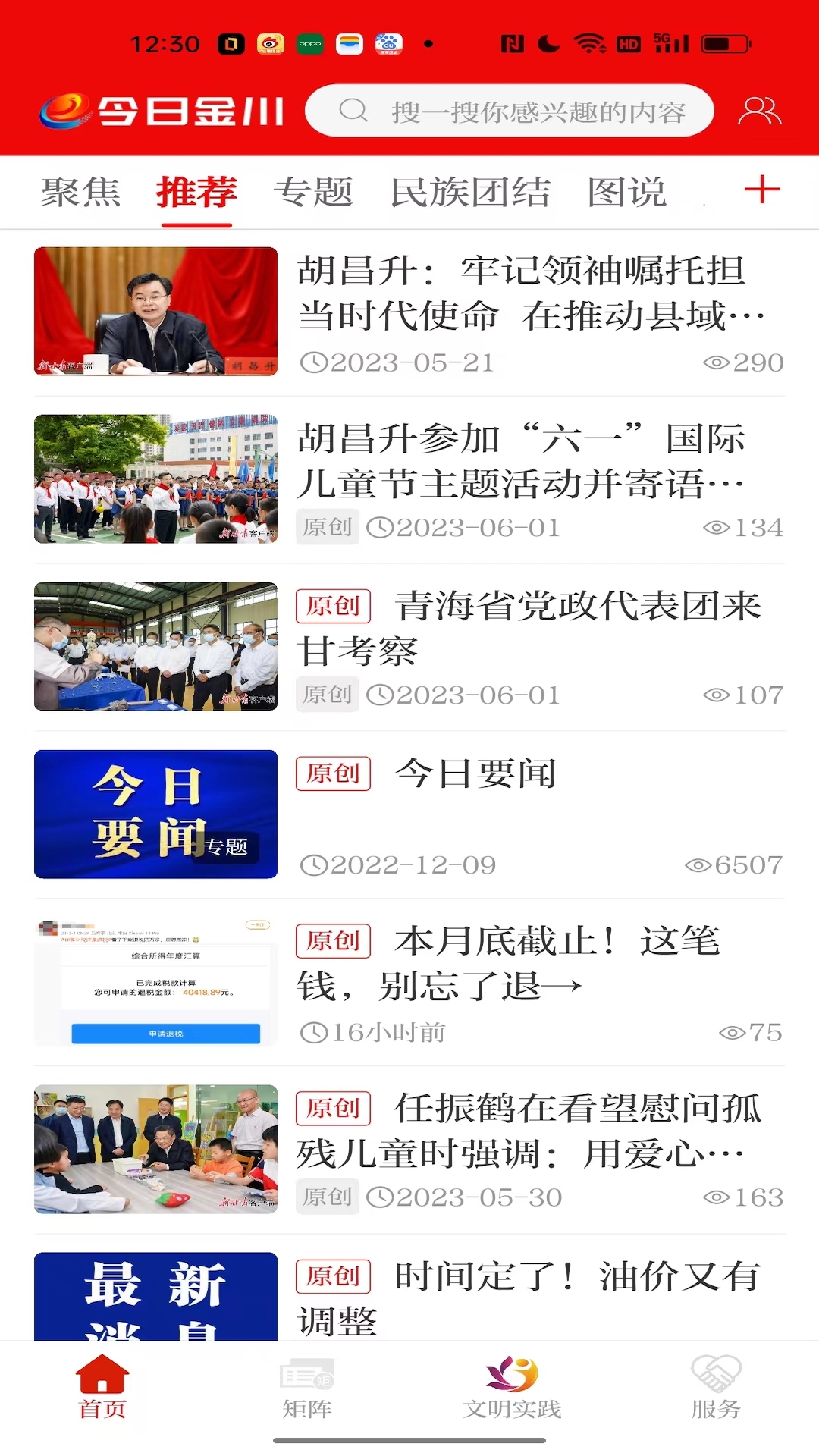The width and height of the screenshot is (819, 1456).
Task: Open the 文明实践 bottom tab
Action: point(512,1387)
